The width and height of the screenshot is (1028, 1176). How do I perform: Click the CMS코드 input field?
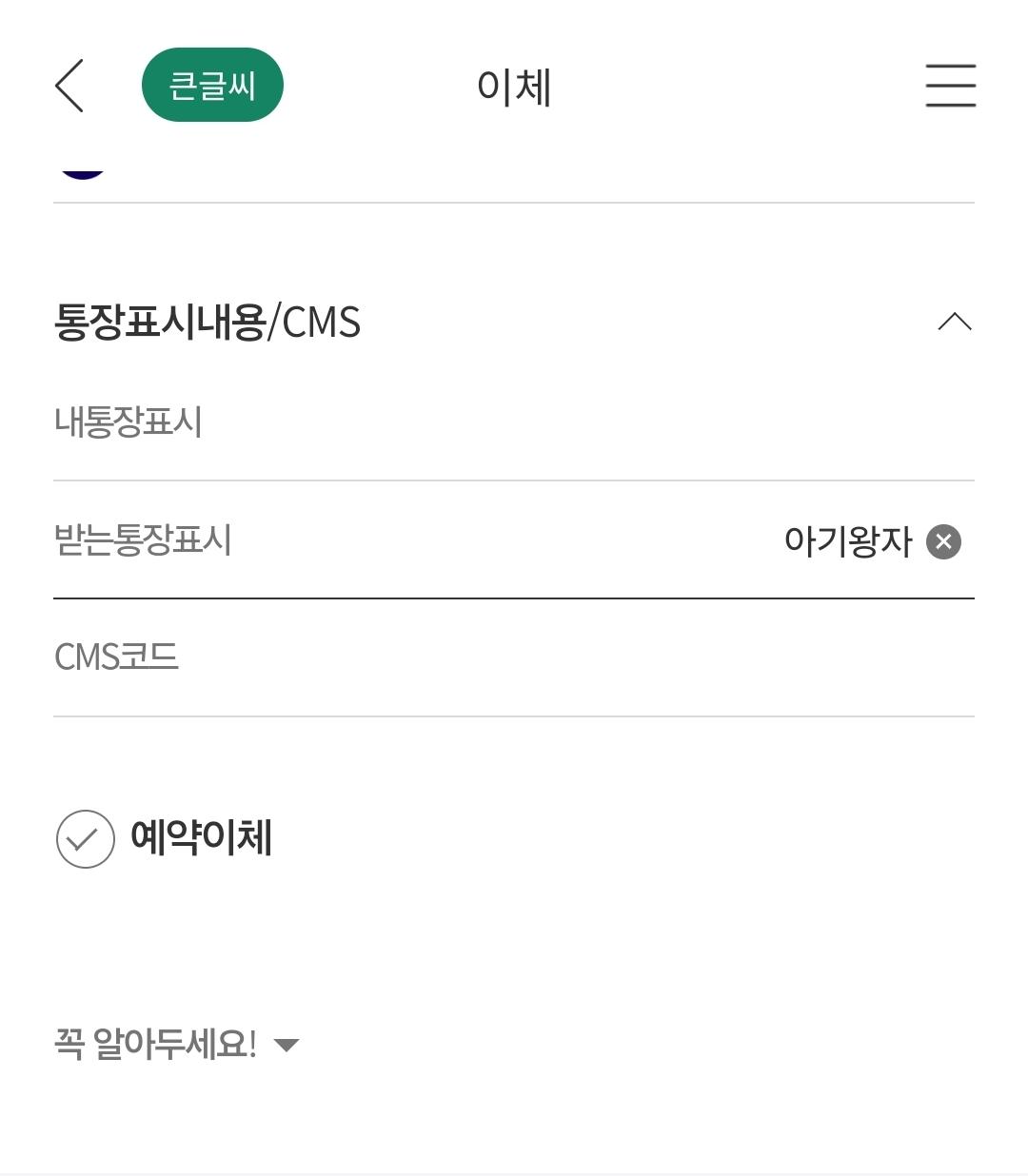click(381, 657)
